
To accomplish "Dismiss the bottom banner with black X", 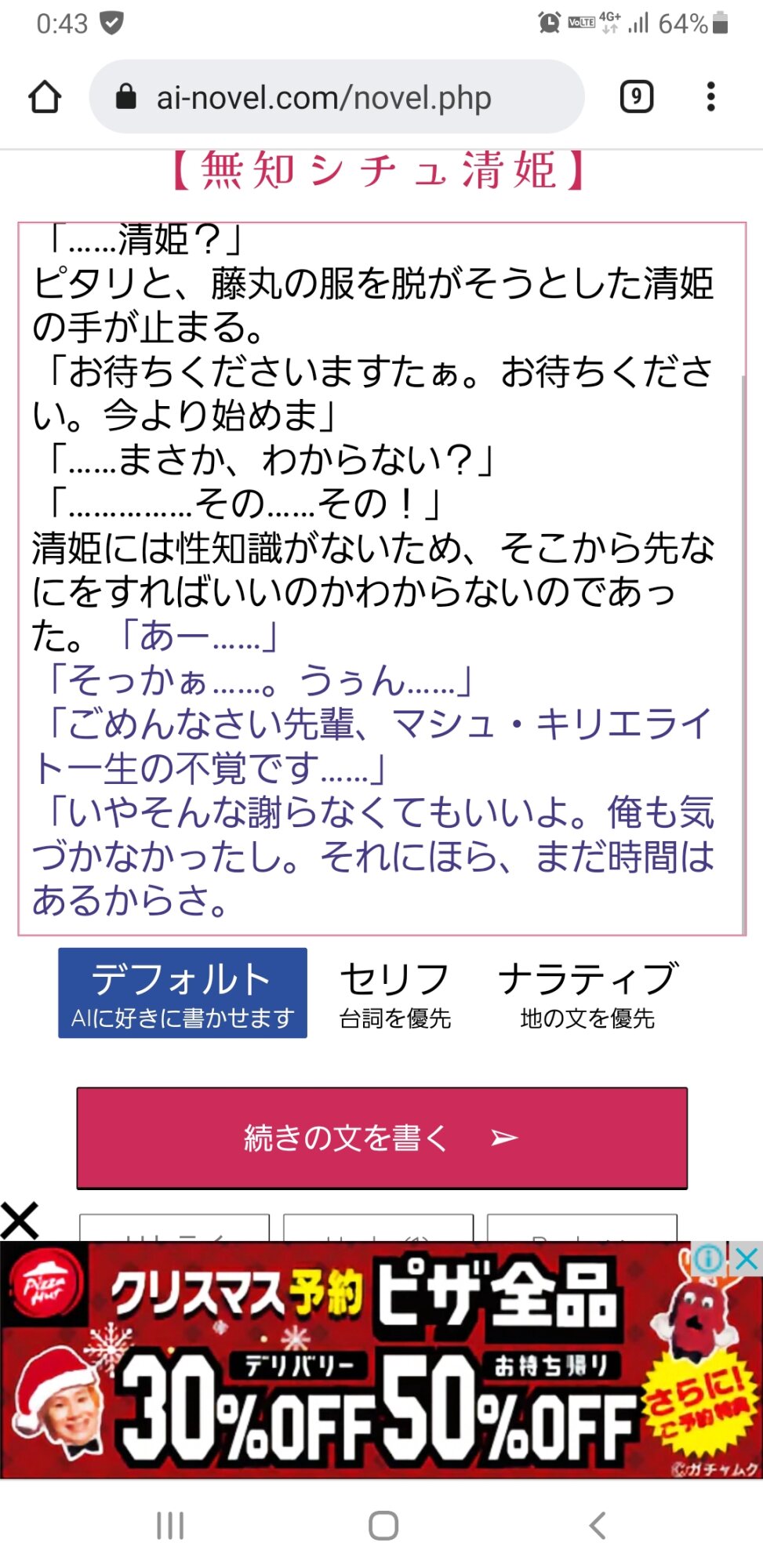I will pos(20,1221).
